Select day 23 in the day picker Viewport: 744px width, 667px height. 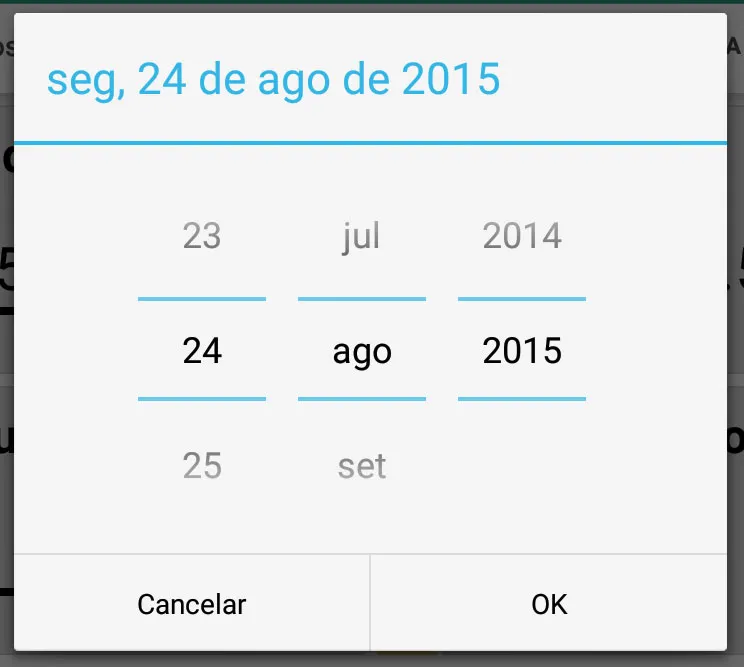pyautogui.click(x=202, y=237)
